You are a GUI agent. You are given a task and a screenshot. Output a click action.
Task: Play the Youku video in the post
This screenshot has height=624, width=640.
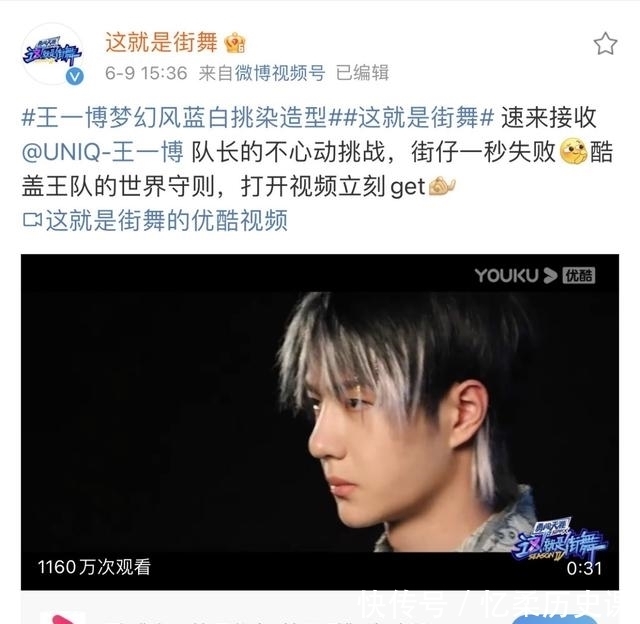pos(320,420)
